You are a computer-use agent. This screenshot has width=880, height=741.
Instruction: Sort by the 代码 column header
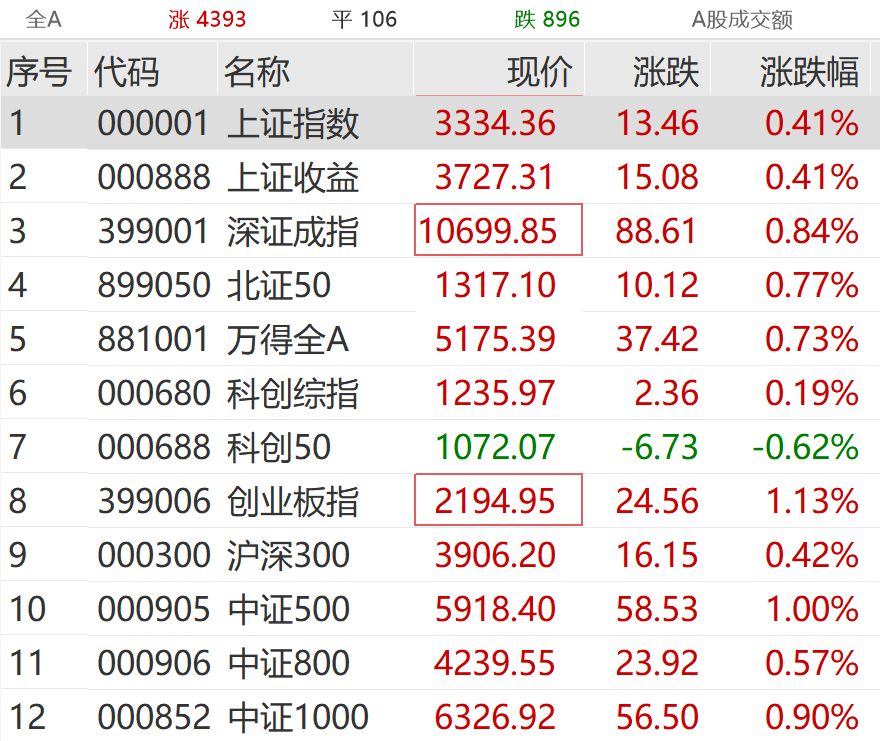tap(126, 71)
